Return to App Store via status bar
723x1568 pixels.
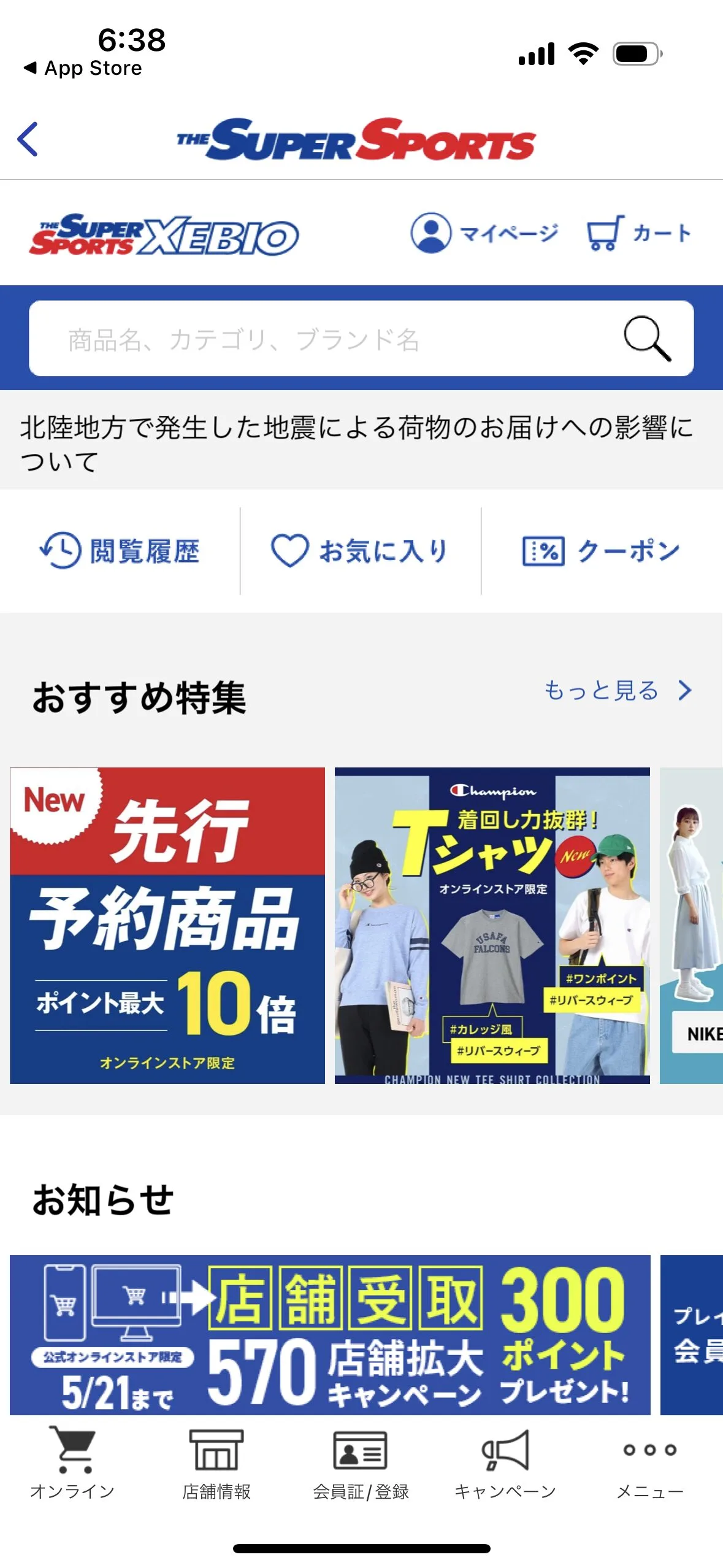83,68
